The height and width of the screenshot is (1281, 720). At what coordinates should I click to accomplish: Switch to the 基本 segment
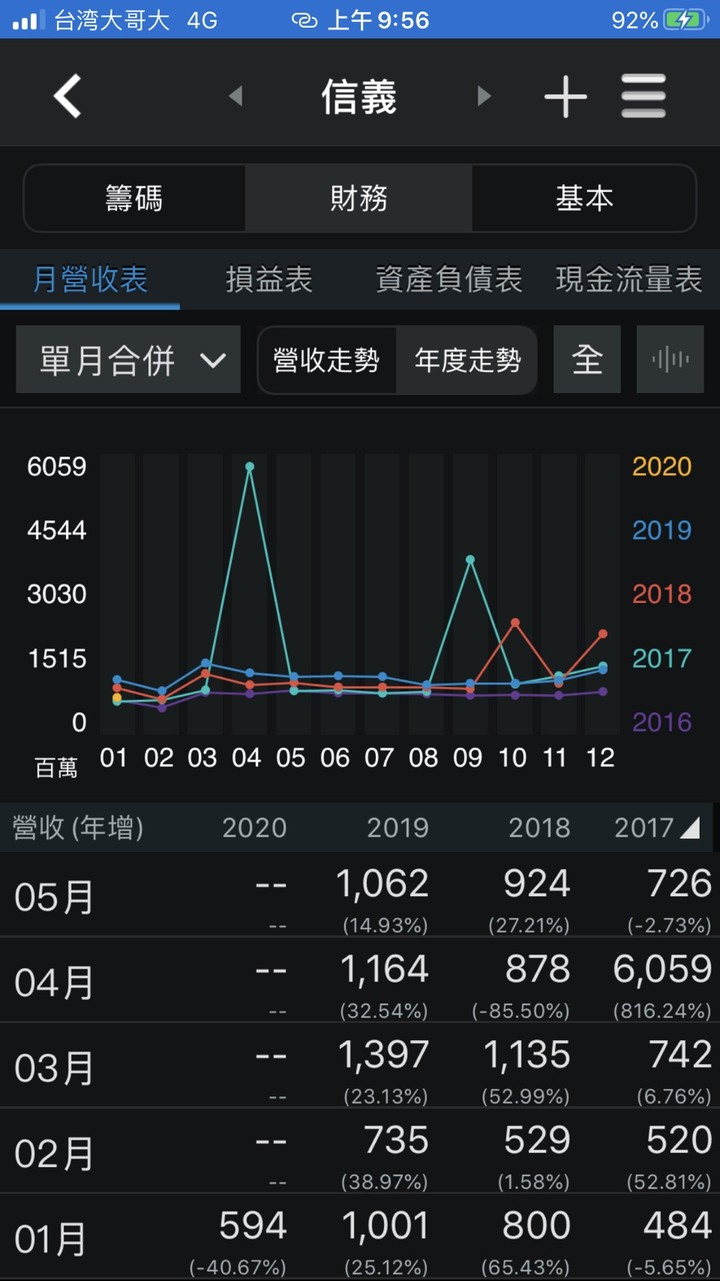tap(584, 198)
